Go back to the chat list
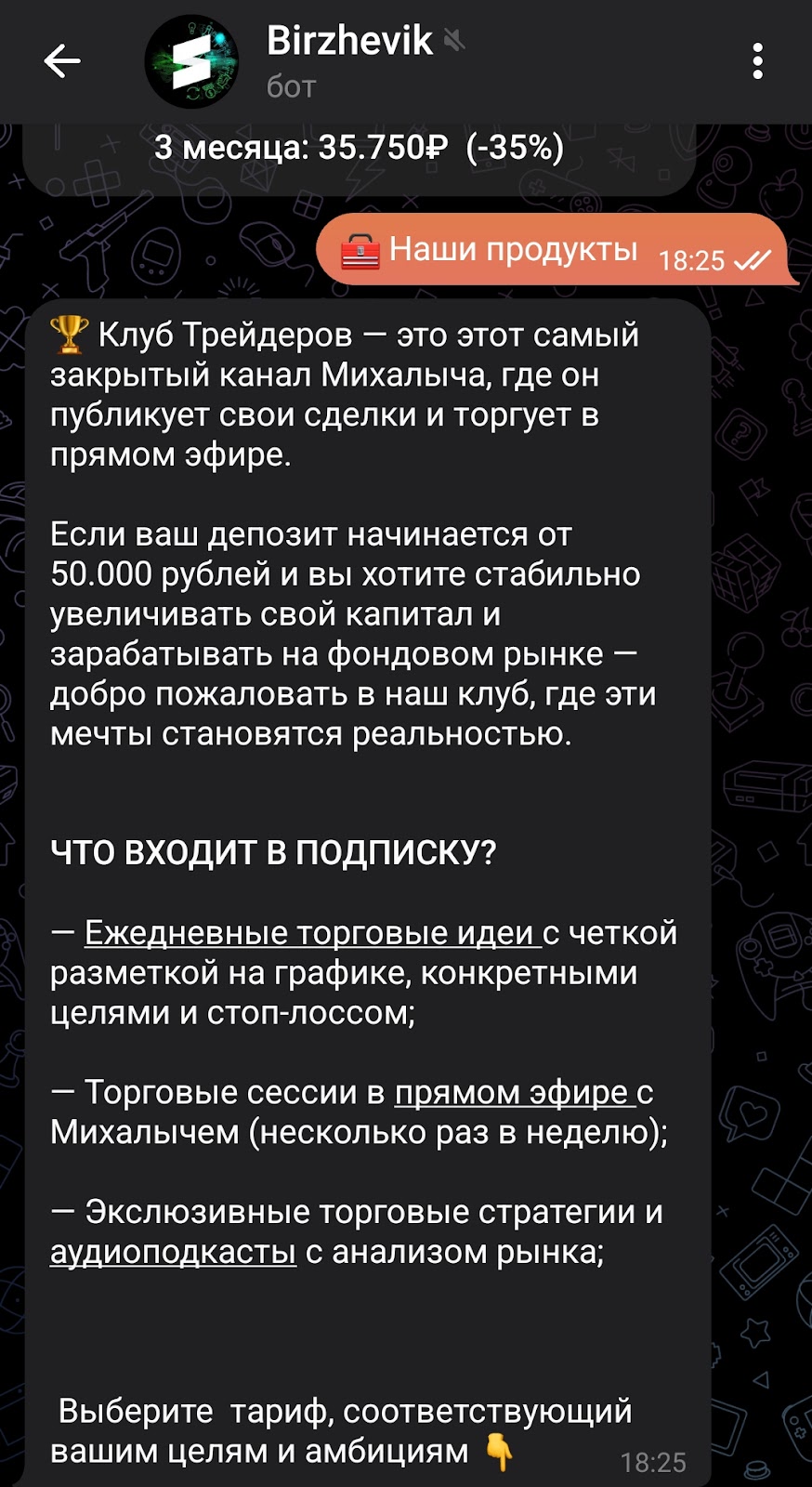The width and height of the screenshot is (812, 1487). 61,61
